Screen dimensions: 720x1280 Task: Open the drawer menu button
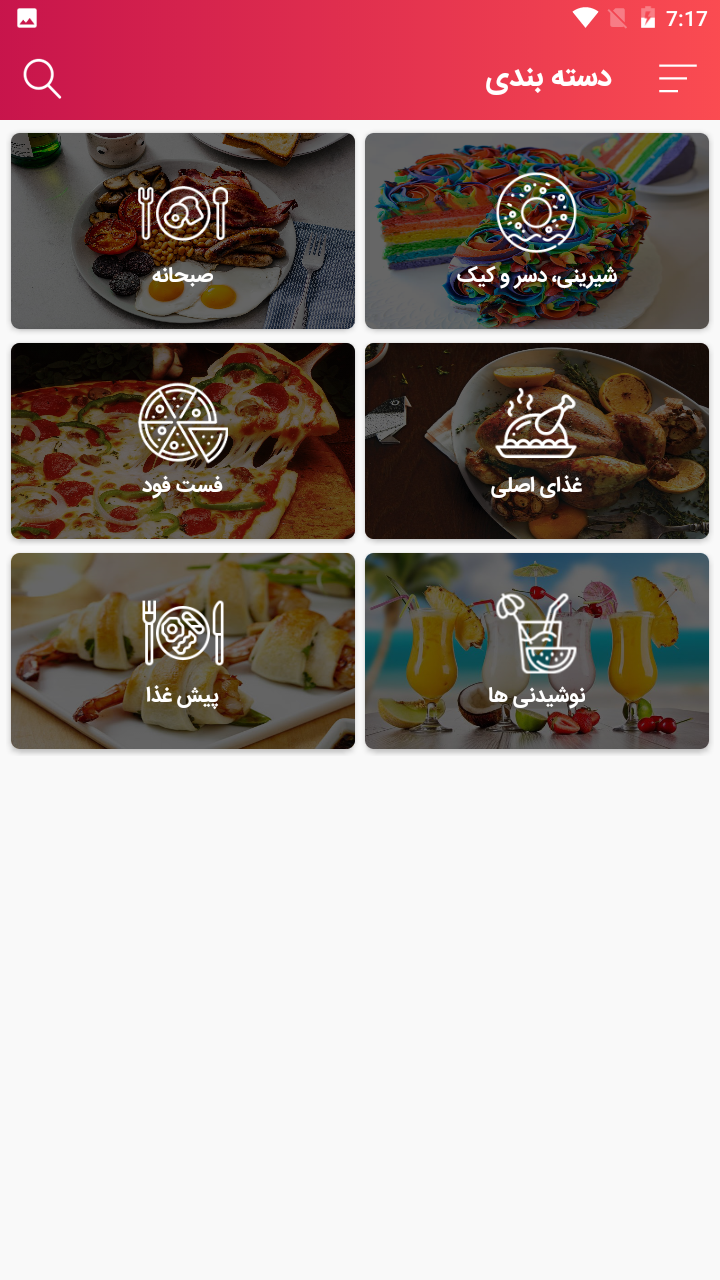click(677, 78)
